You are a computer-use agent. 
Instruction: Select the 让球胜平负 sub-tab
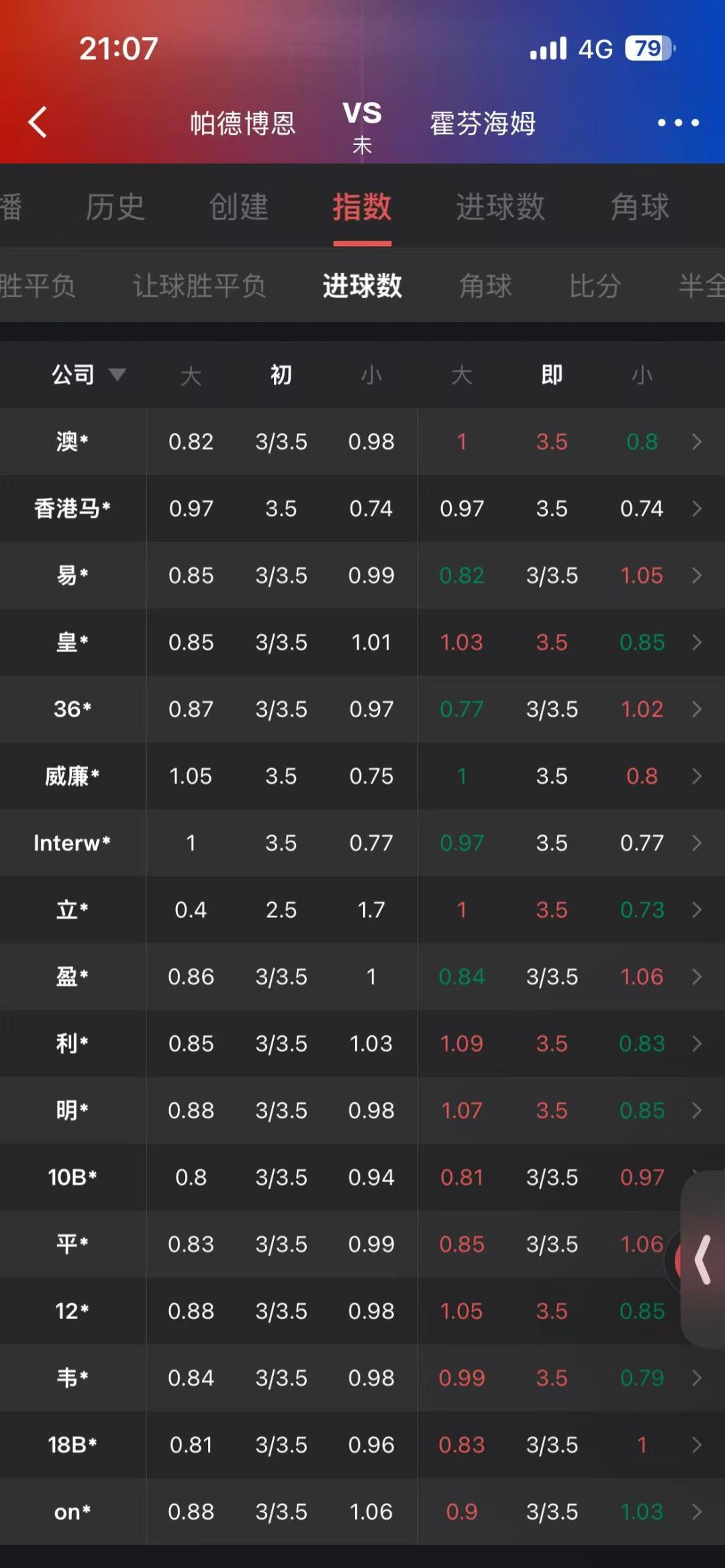click(199, 286)
